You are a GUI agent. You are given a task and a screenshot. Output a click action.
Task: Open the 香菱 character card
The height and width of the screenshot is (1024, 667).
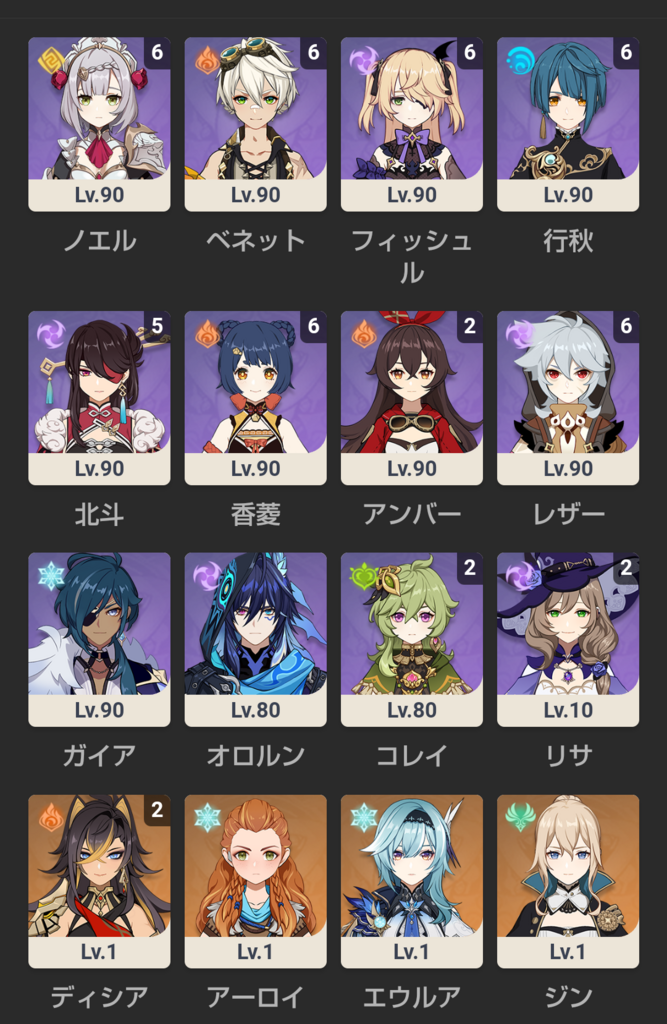point(255,397)
